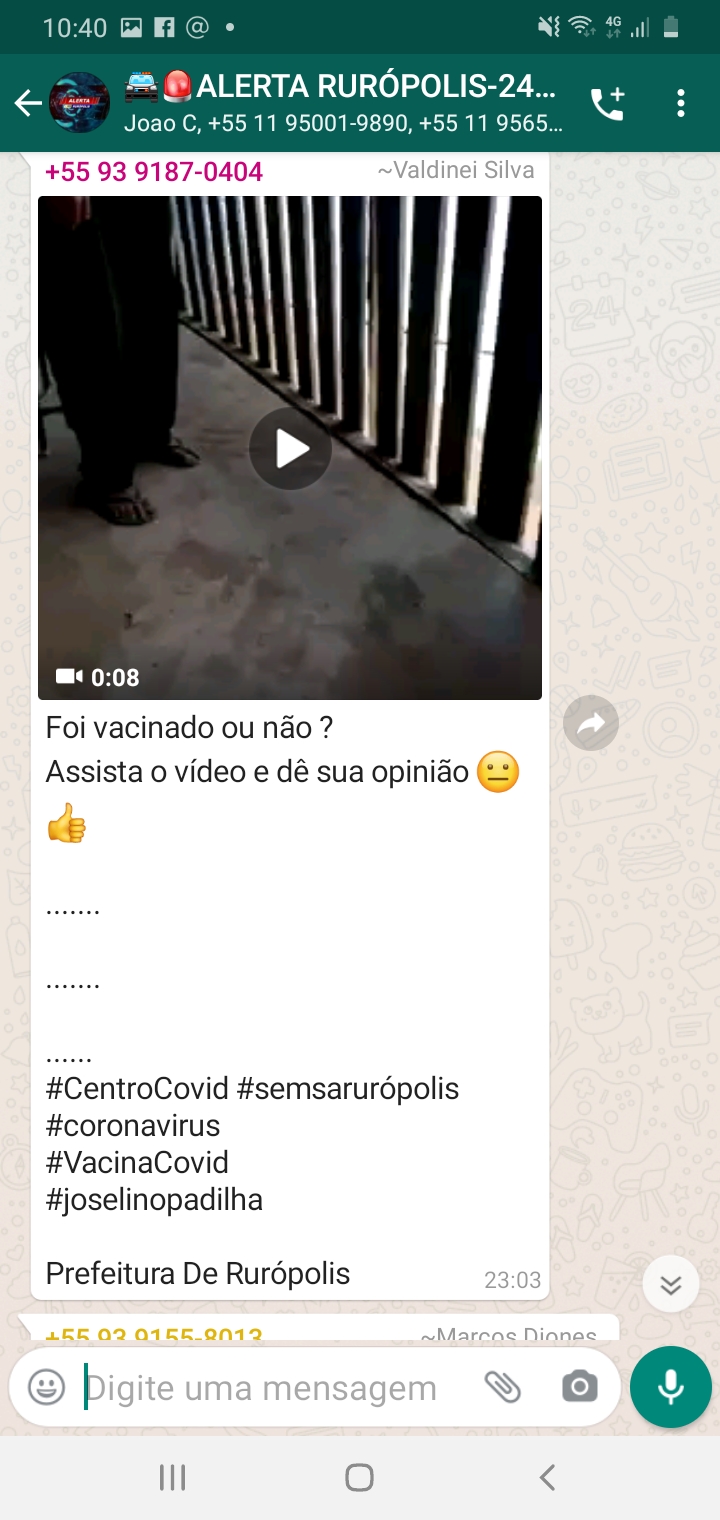Open the camera from the chat
The height and width of the screenshot is (1520, 720).
click(579, 1387)
